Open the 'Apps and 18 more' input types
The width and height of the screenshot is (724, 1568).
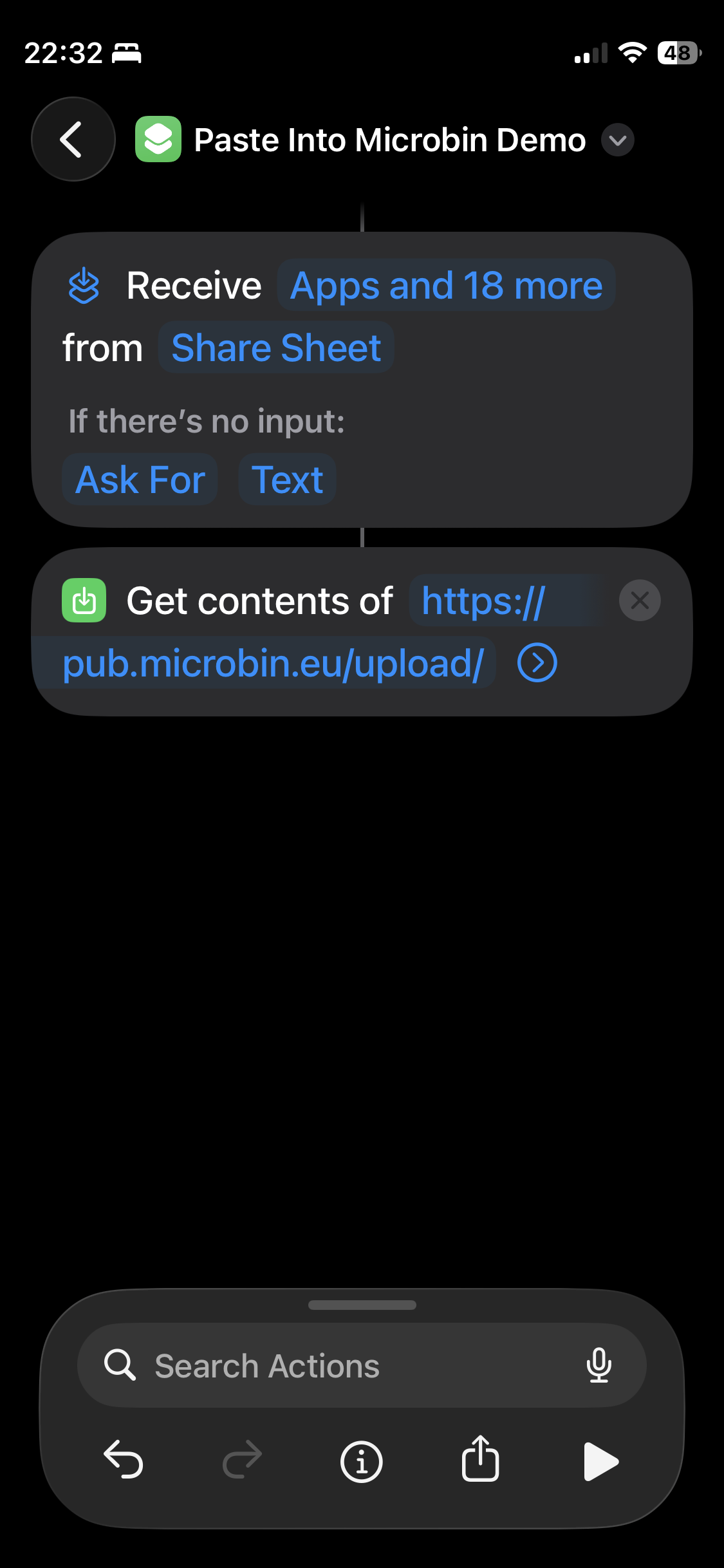click(x=447, y=285)
